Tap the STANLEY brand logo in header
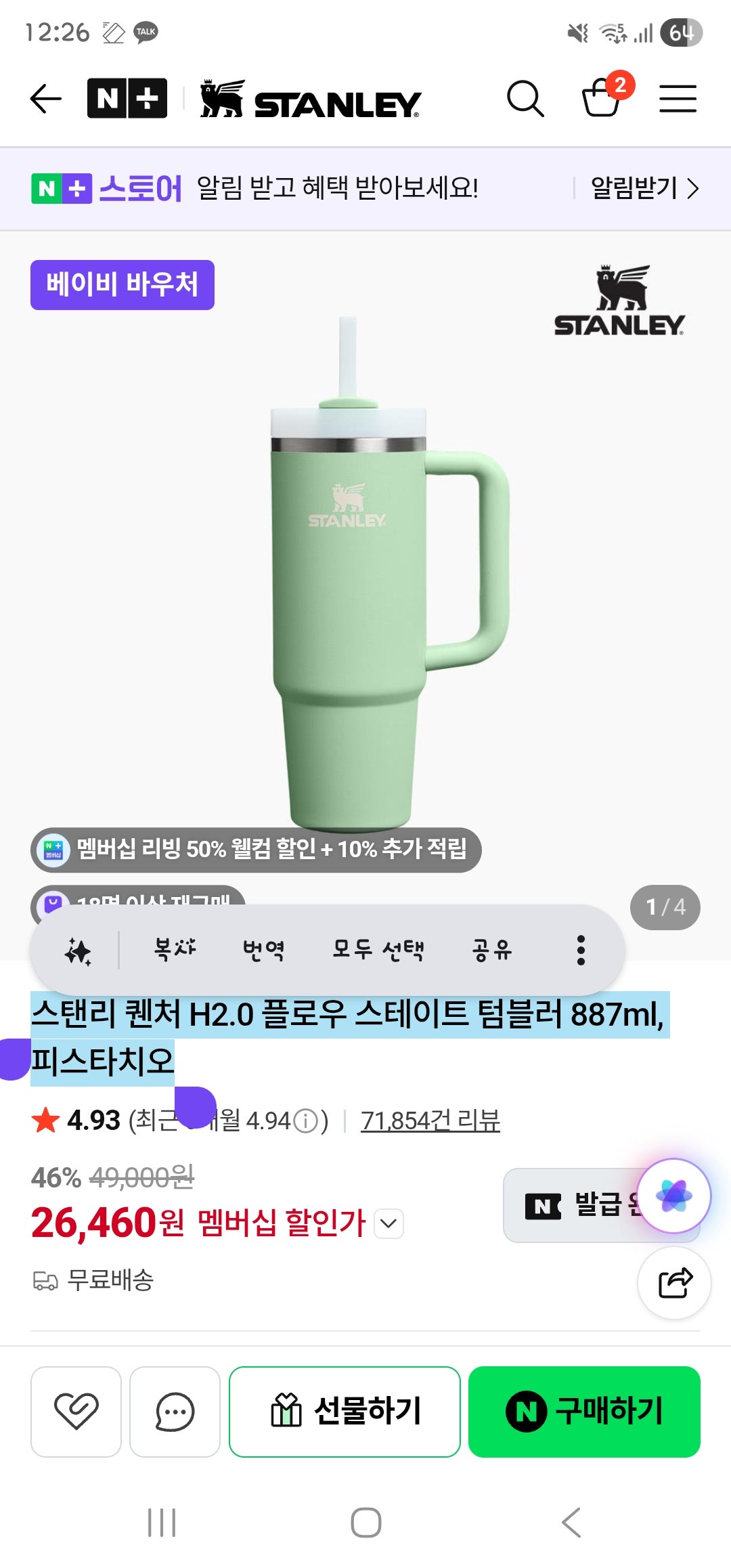The height and width of the screenshot is (1568, 731). coord(308,98)
